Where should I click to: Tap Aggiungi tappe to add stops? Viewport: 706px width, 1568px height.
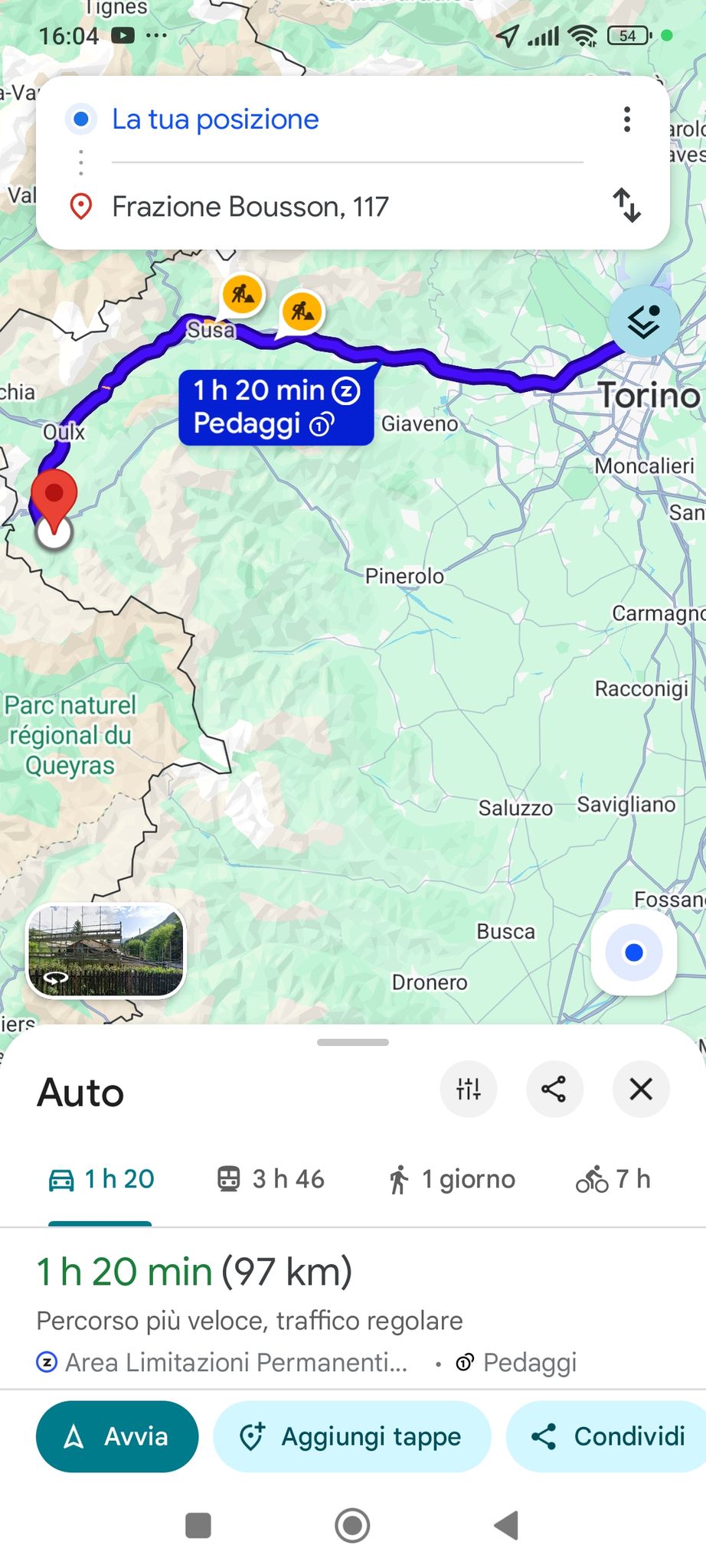click(x=352, y=1436)
